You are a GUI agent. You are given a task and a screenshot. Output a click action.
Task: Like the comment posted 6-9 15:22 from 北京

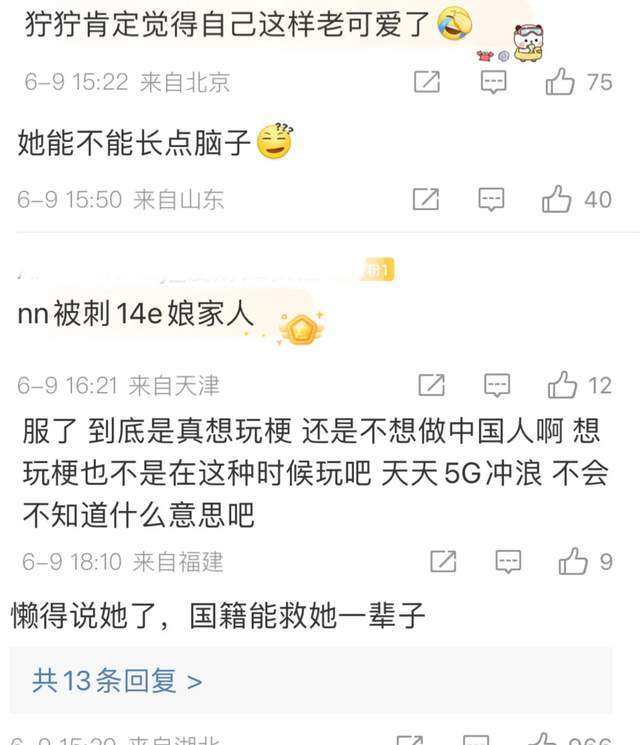[560, 82]
